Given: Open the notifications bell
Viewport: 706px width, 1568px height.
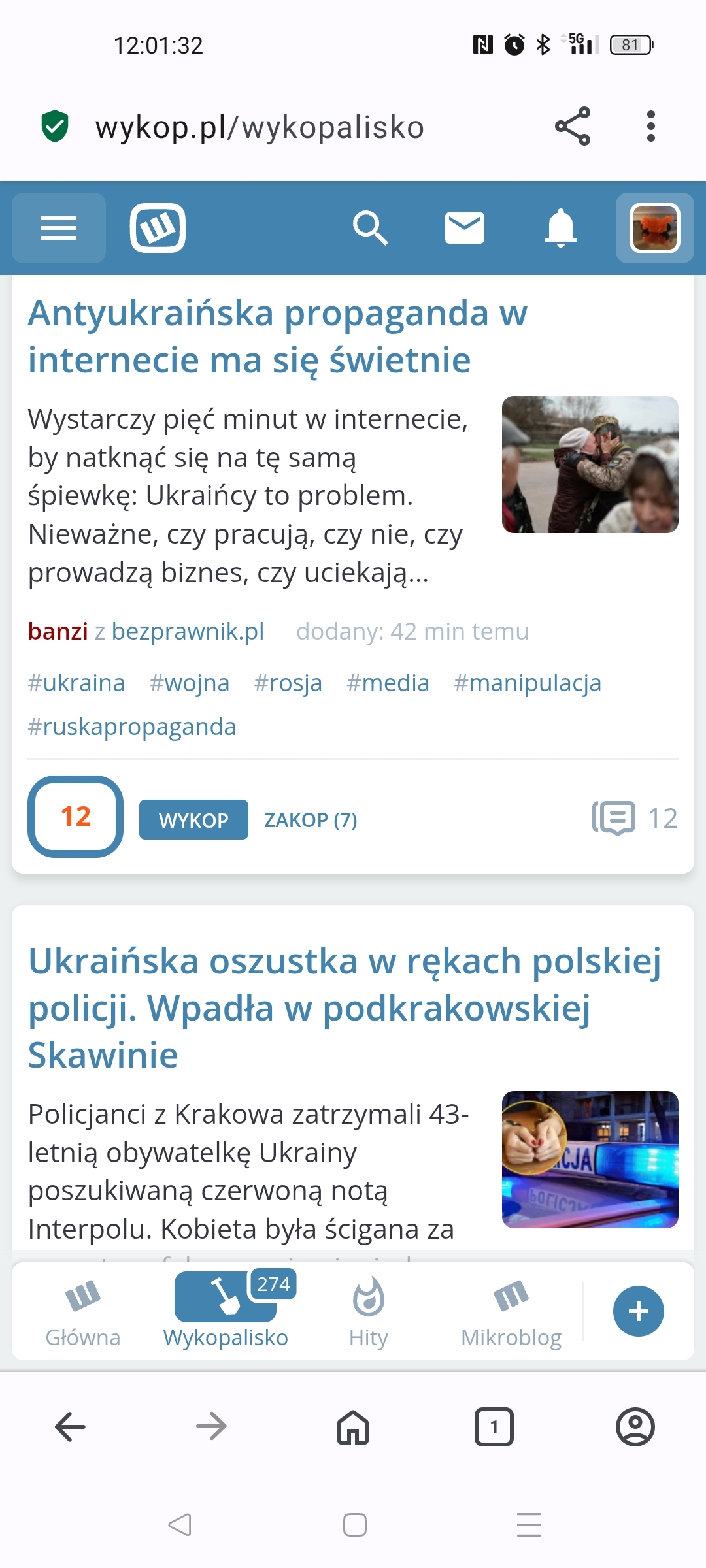Looking at the screenshot, I should 560,228.
